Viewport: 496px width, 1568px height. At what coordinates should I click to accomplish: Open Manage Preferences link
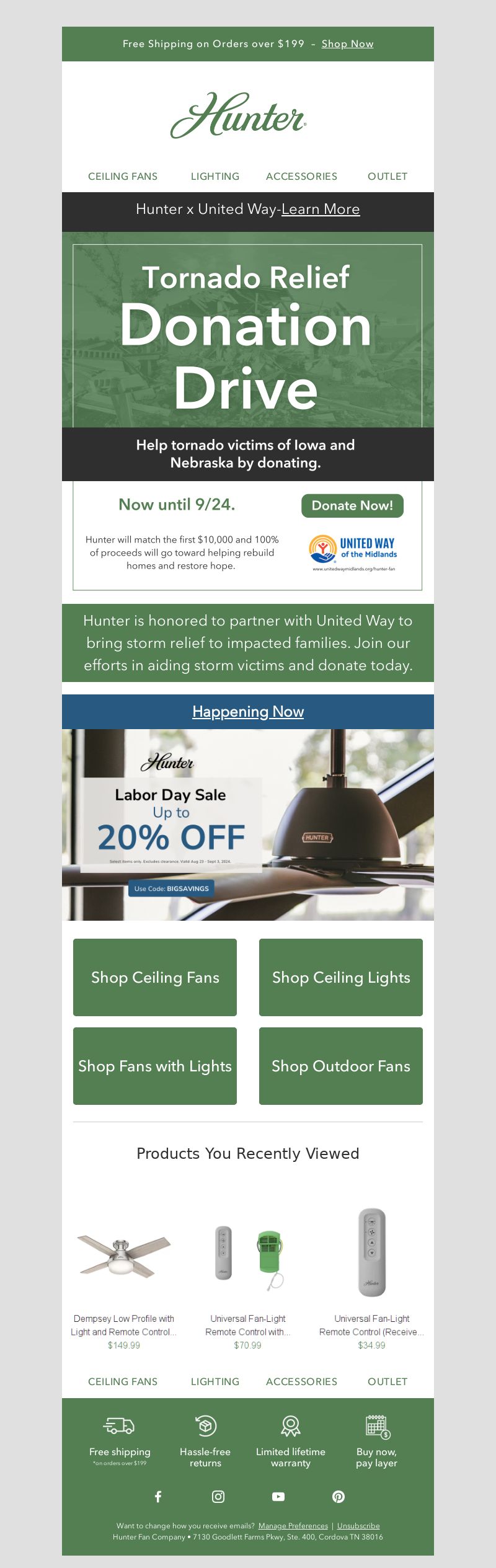(x=293, y=1526)
